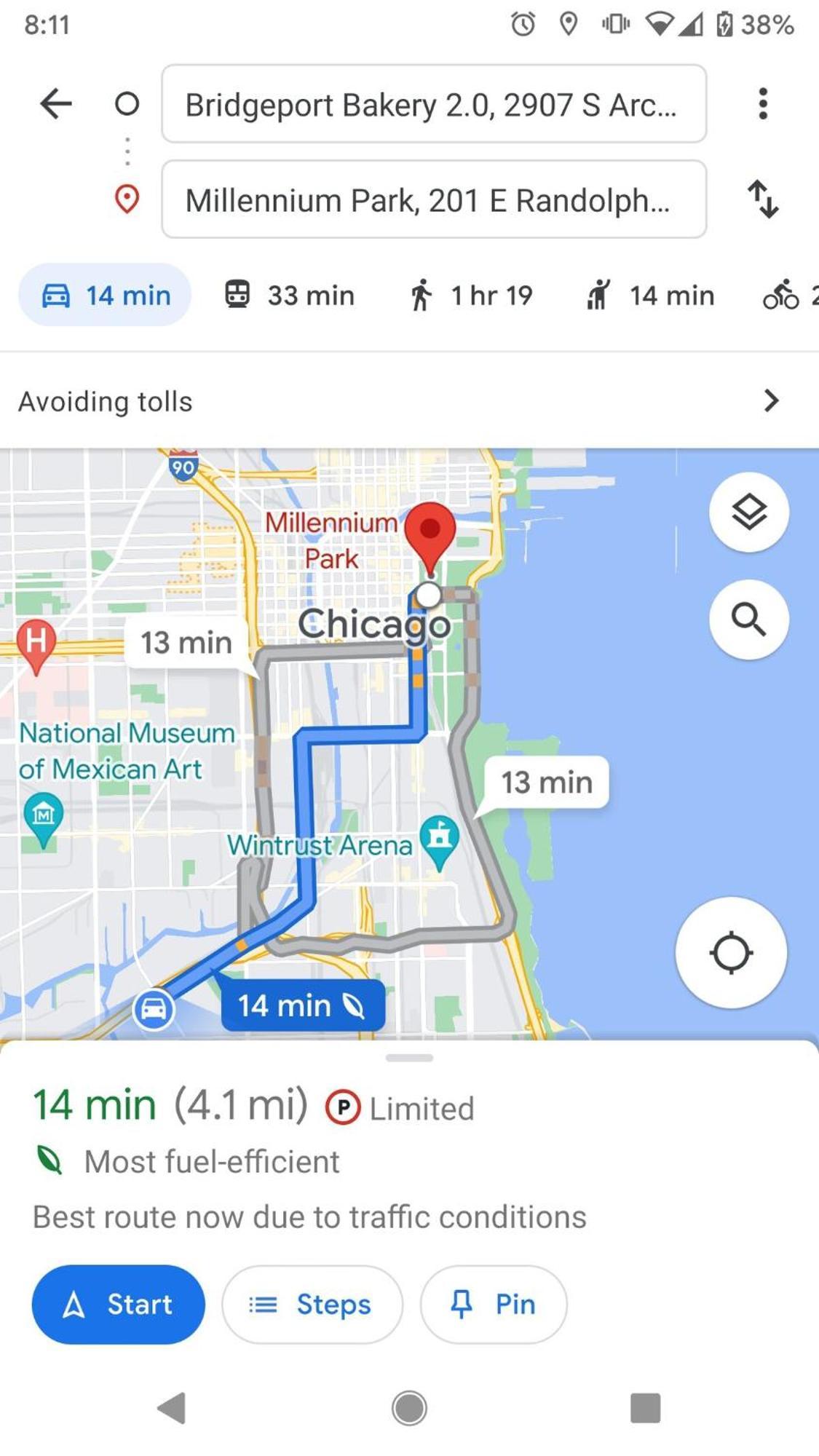Pin this route

(494, 1305)
